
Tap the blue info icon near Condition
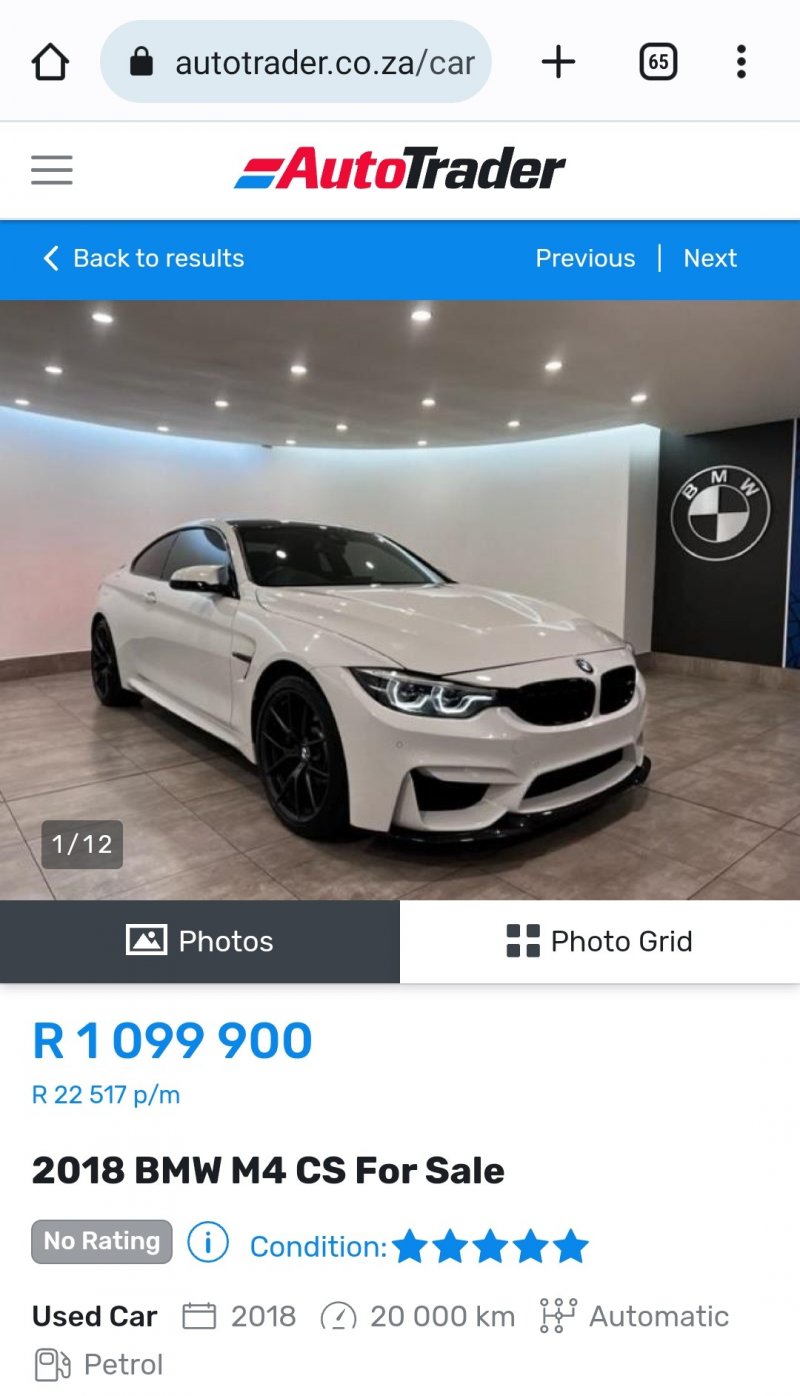pos(207,1245)
